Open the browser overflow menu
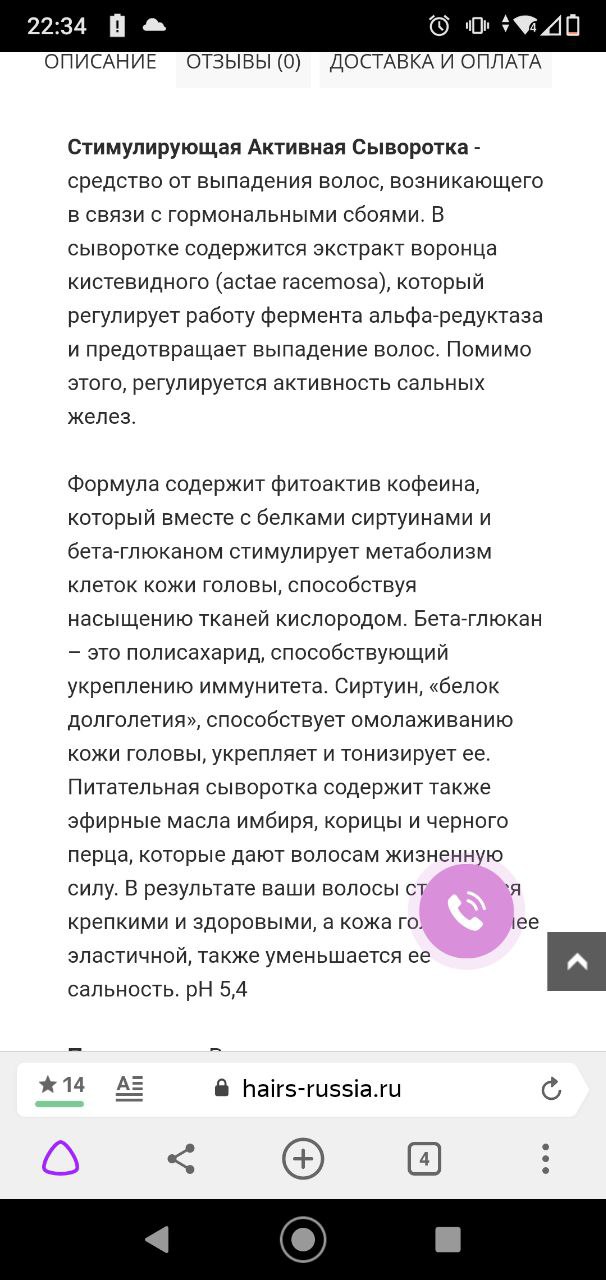The width and height of the screenshot is (606, 1280). click(x=545, y=1159)
